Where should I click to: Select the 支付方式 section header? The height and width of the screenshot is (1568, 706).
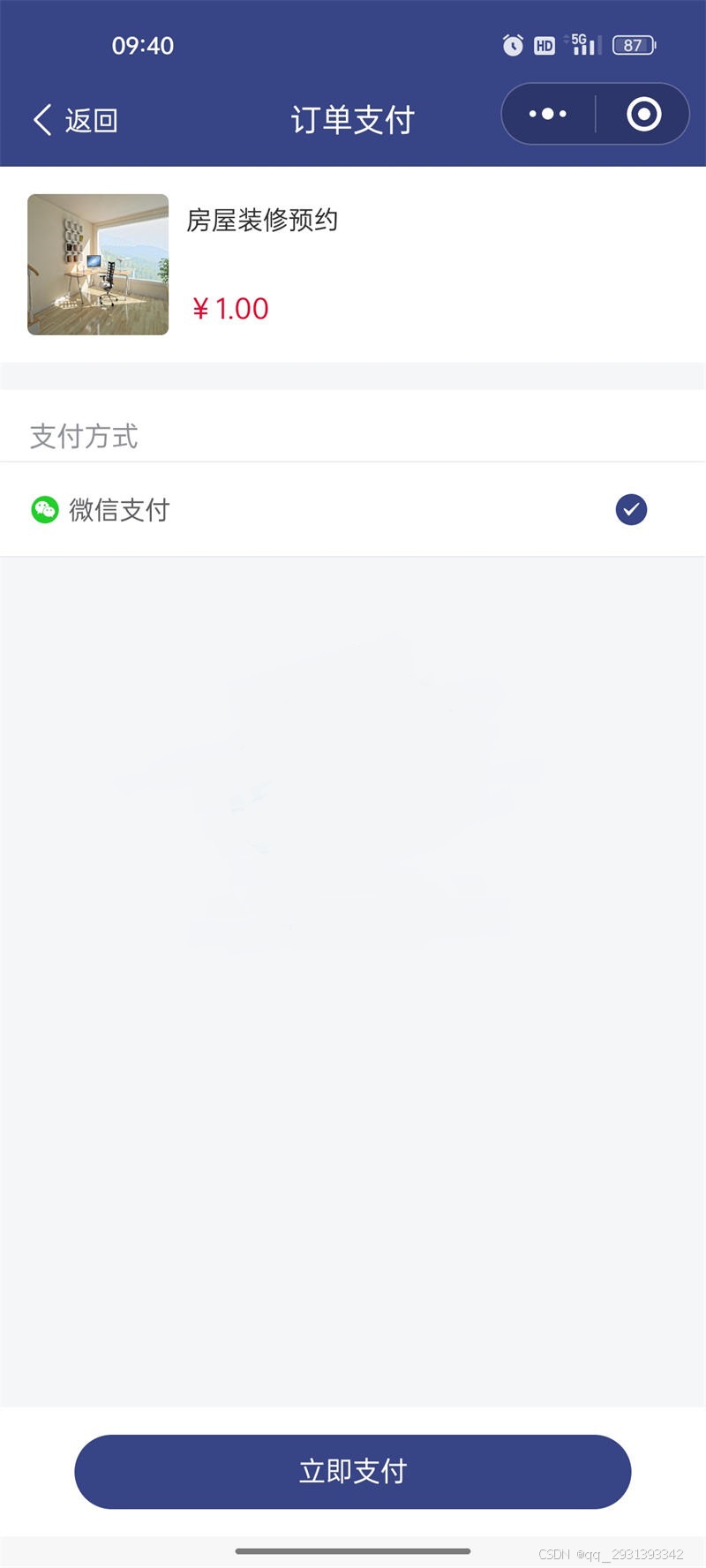pyautogui.click(x=85, y=437)
